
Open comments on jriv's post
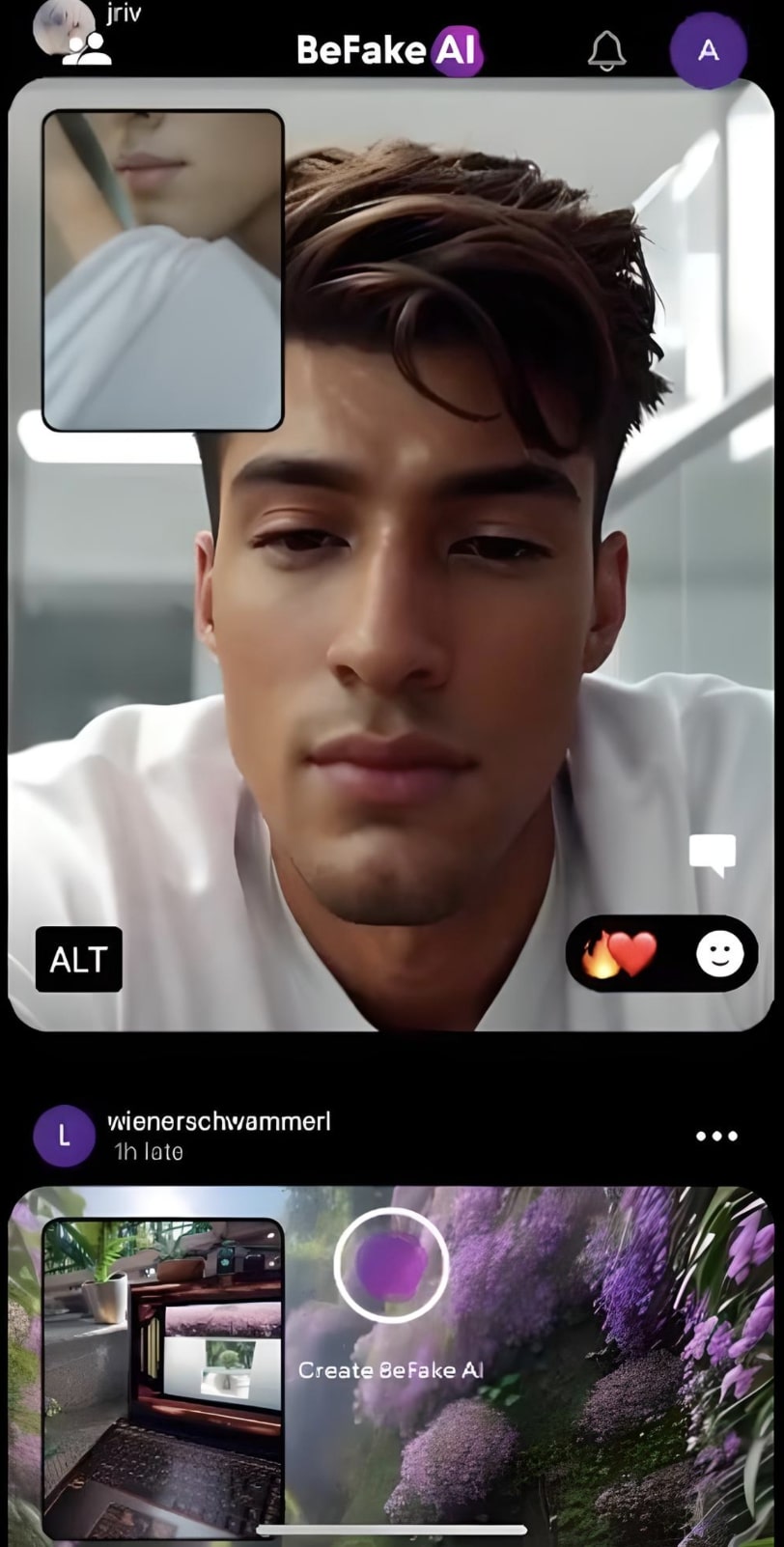(713, 856)
